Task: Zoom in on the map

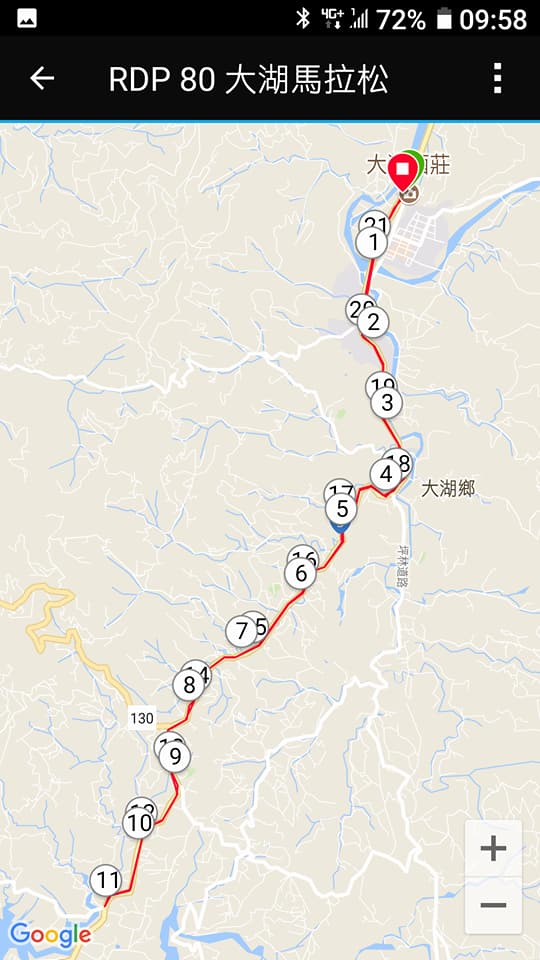Action: pyautogui.click(x=493, y=849)
